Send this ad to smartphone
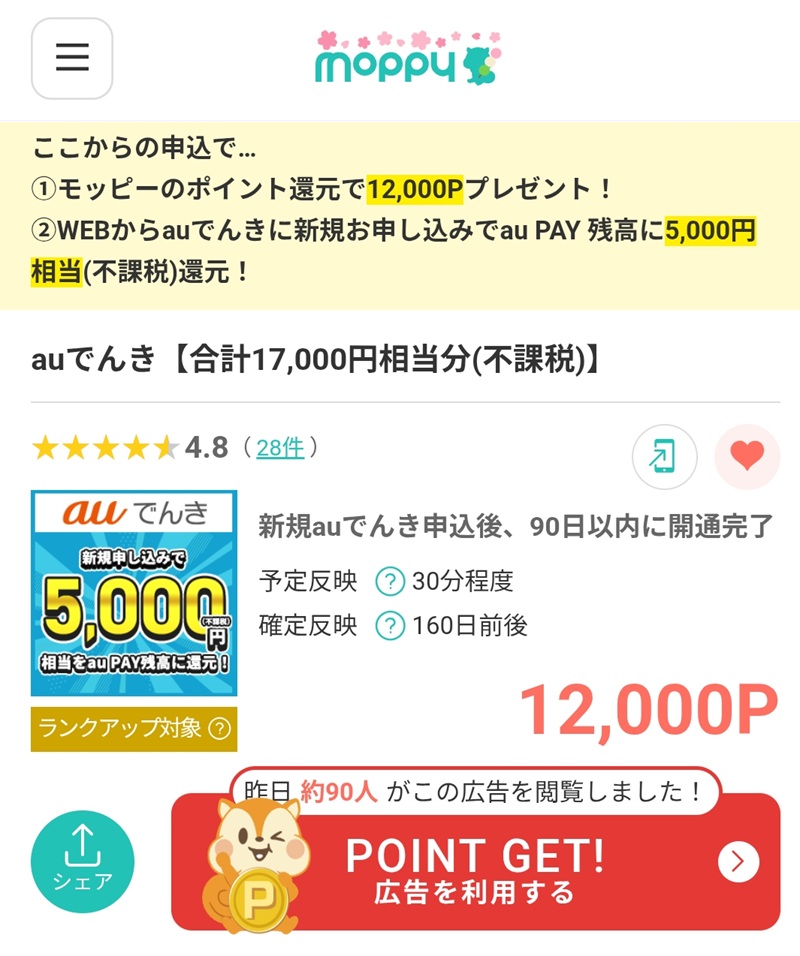The width and height of the screenshot is (800, 956). pos(664,457)
